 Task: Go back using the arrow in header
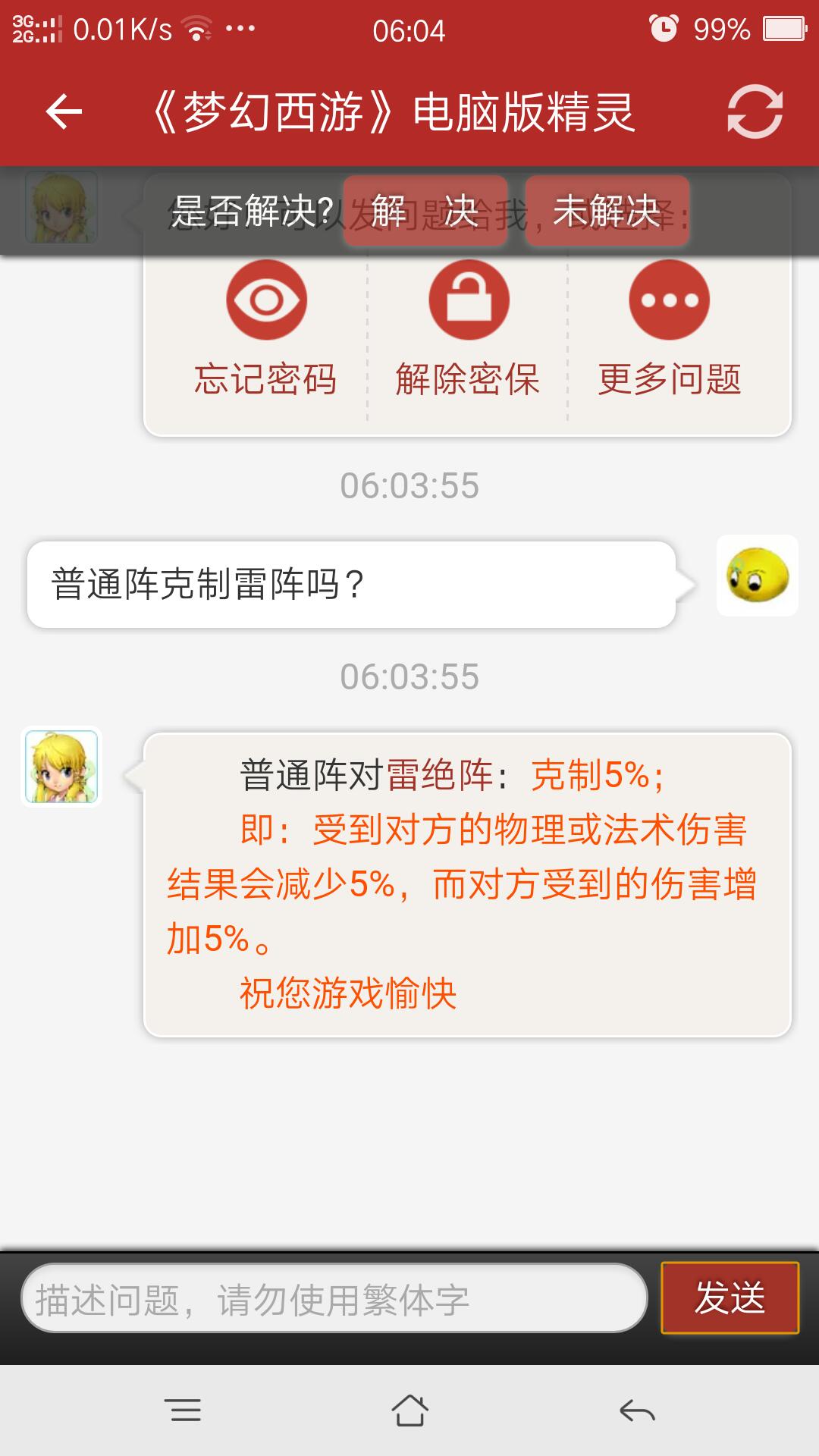(64, 112)
